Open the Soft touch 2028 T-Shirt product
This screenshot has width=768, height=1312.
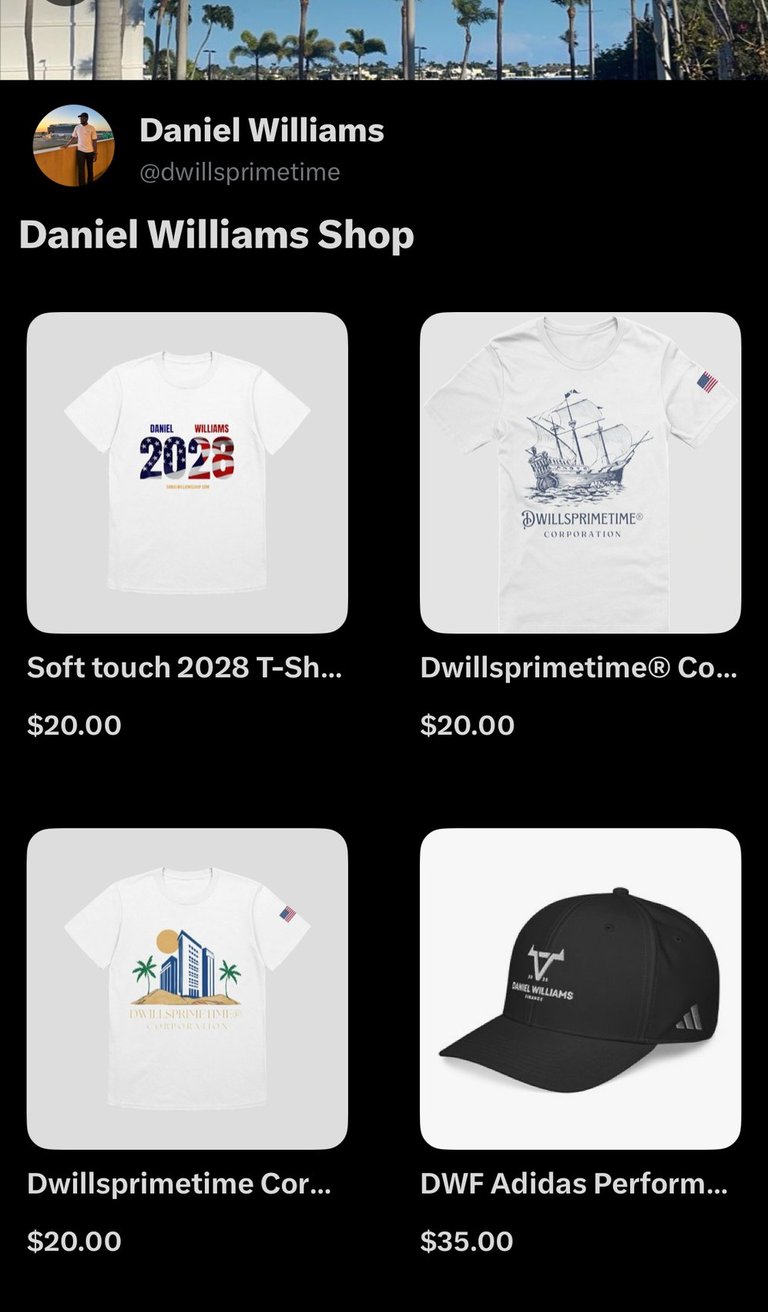[187, 472]
